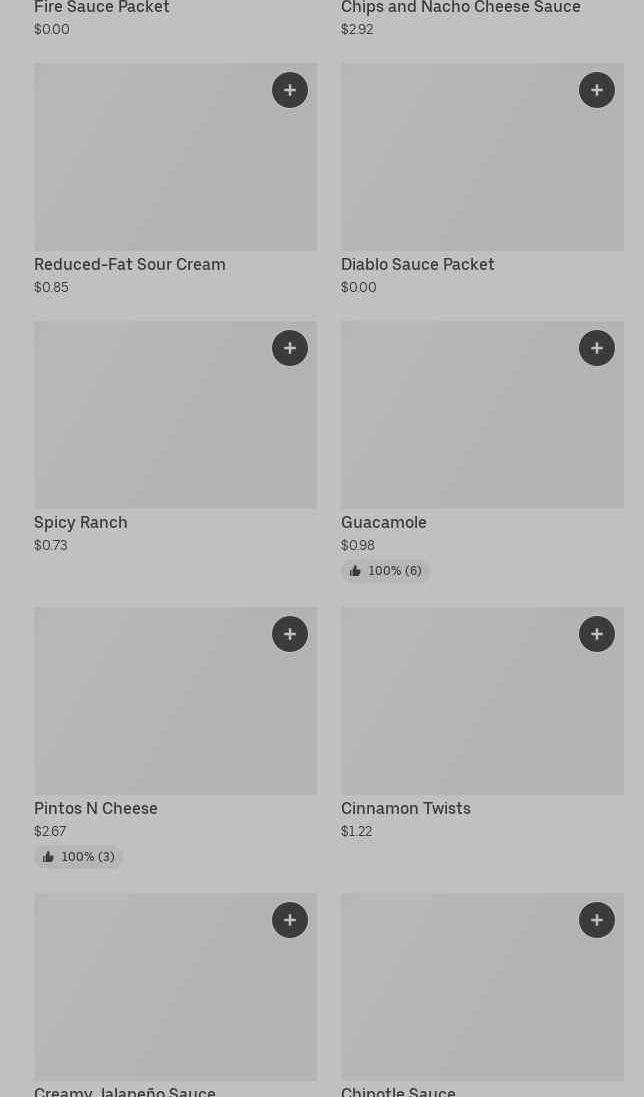
Task: Open the Creamy Jalapeño Sauce item card
Action: click(176, 995)
